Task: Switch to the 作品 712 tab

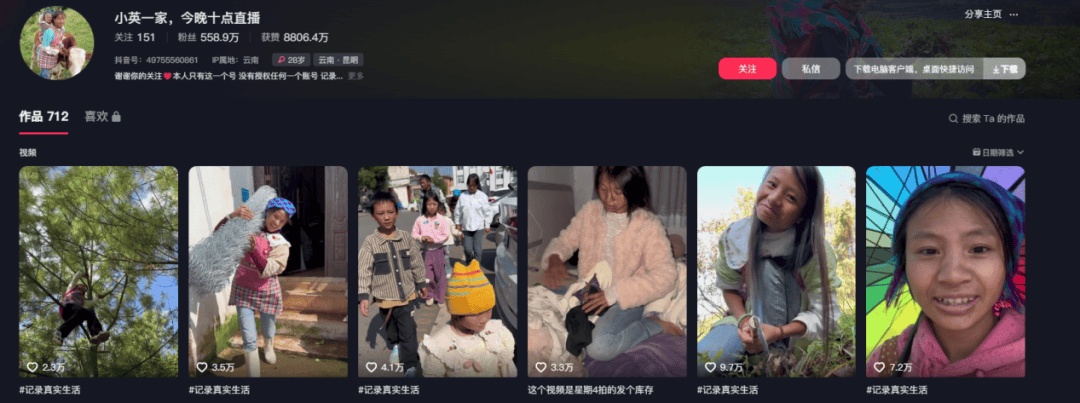Action: pos(43,117)
